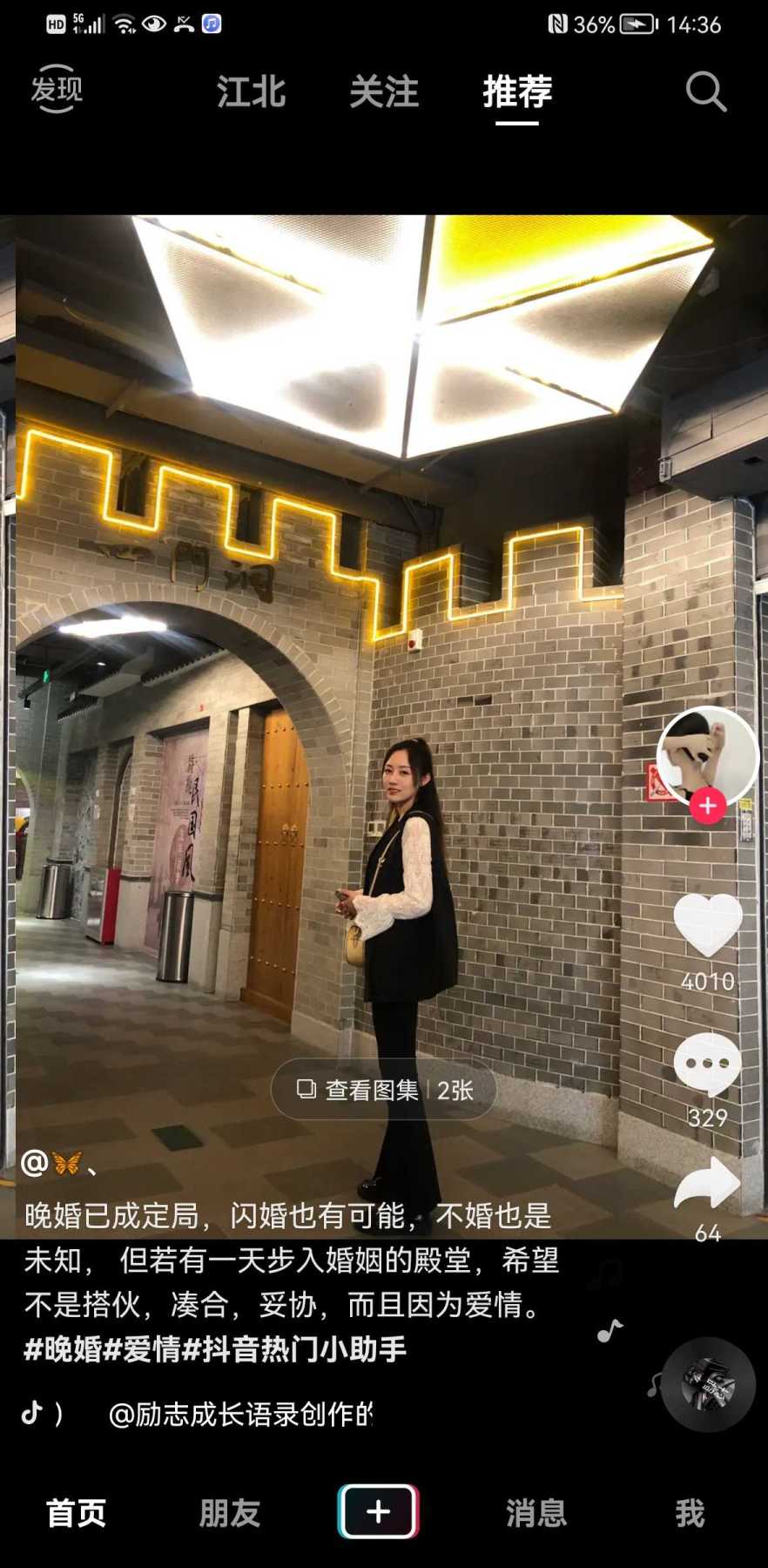768x1568 pixels.
Task: Go to the 朋友 tab
Action: tap(230, 1513)
